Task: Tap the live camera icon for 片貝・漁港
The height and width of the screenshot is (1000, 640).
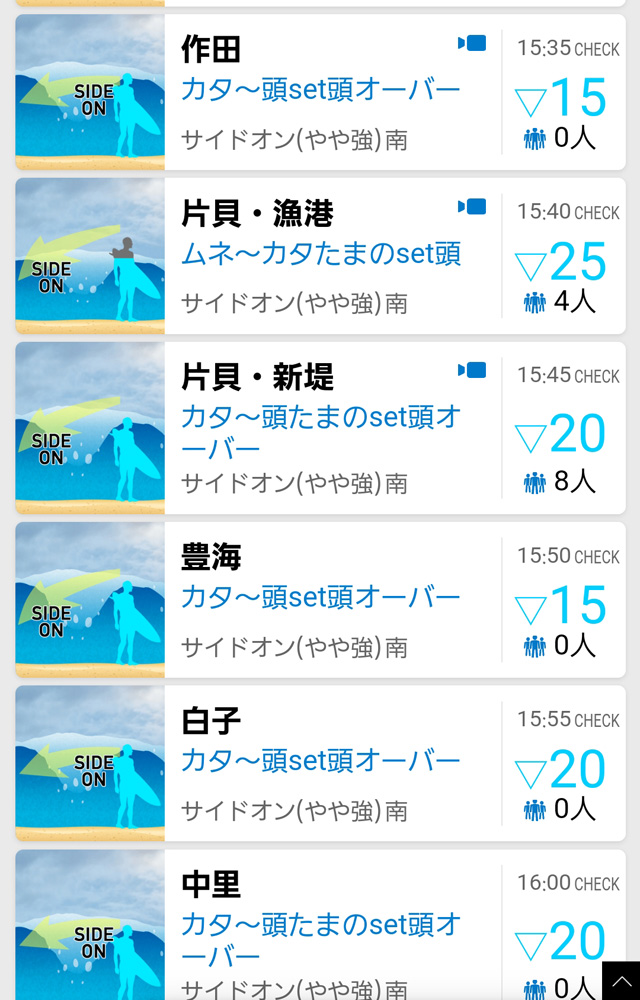Action: pos(472,207)
